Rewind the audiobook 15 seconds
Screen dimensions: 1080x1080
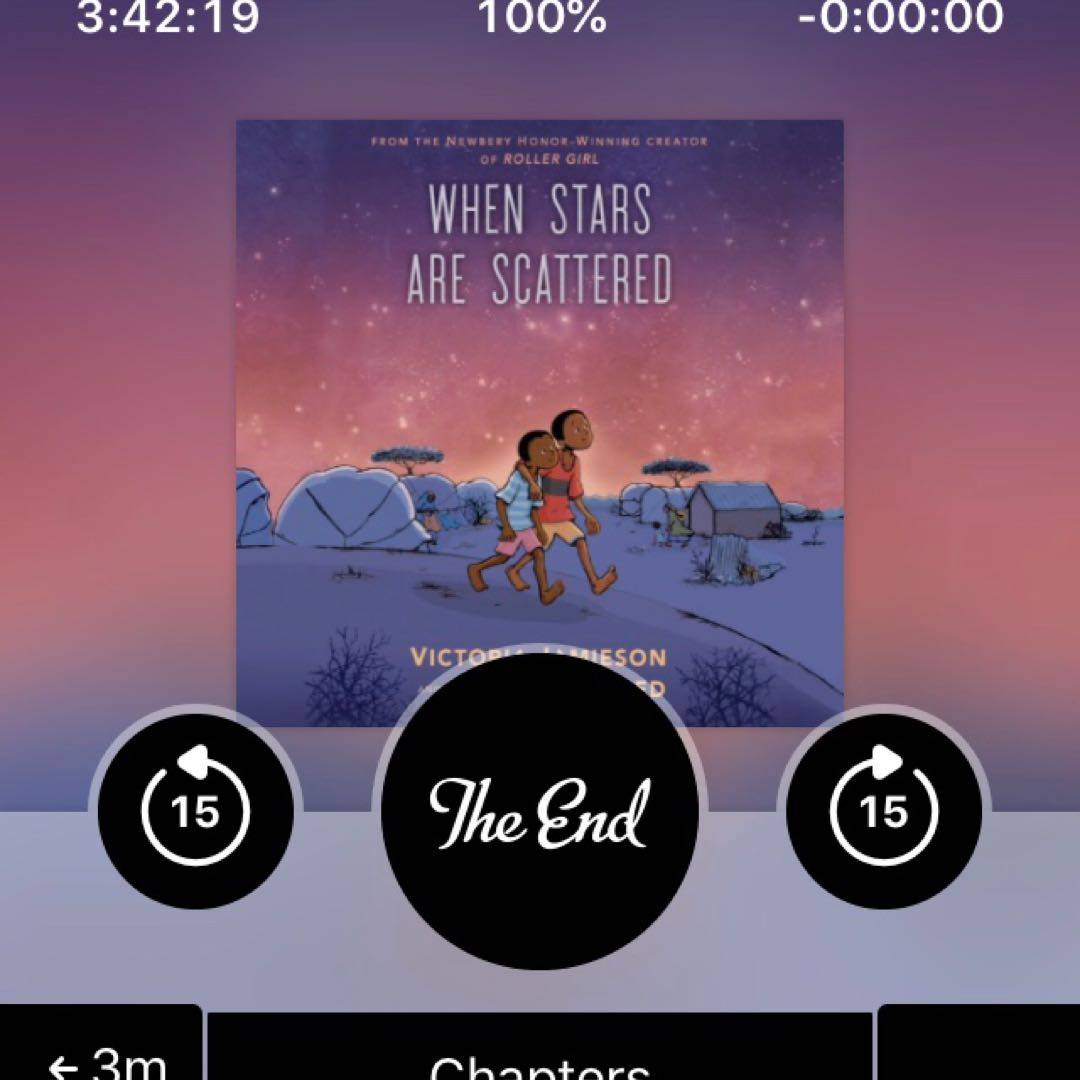(x=195, y=811)
